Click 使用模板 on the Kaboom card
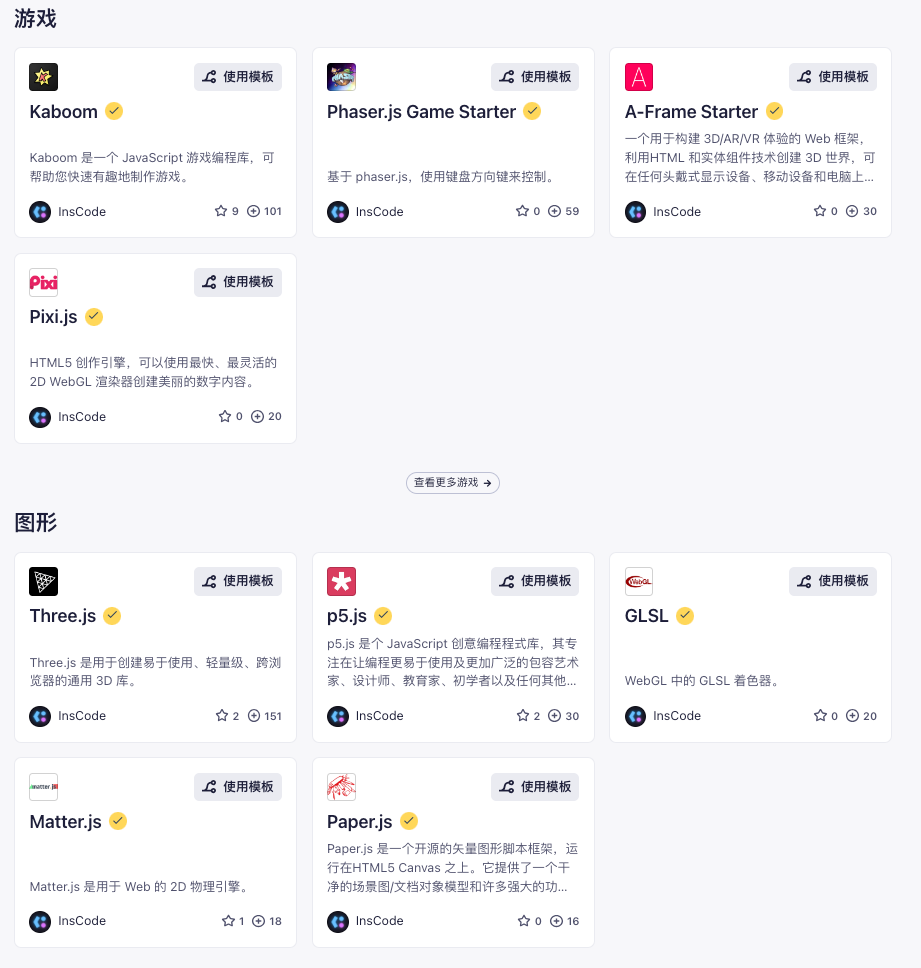The width and height of the screenshot is (921, 968). pos(237,77)
